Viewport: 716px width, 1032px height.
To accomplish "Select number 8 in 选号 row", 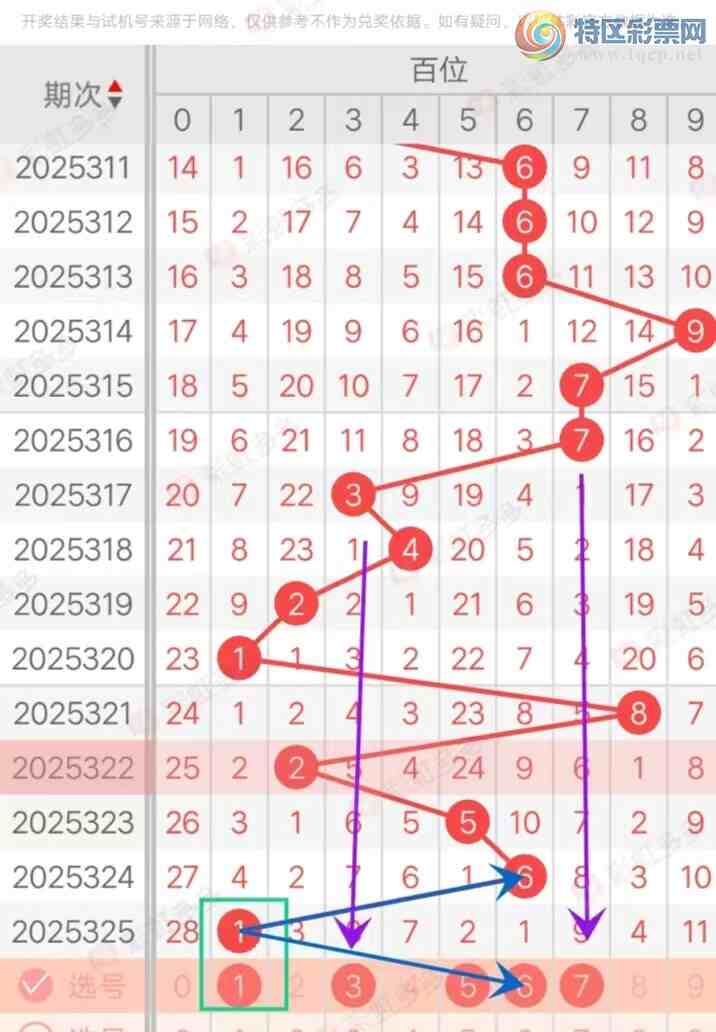I will point(638,987).
